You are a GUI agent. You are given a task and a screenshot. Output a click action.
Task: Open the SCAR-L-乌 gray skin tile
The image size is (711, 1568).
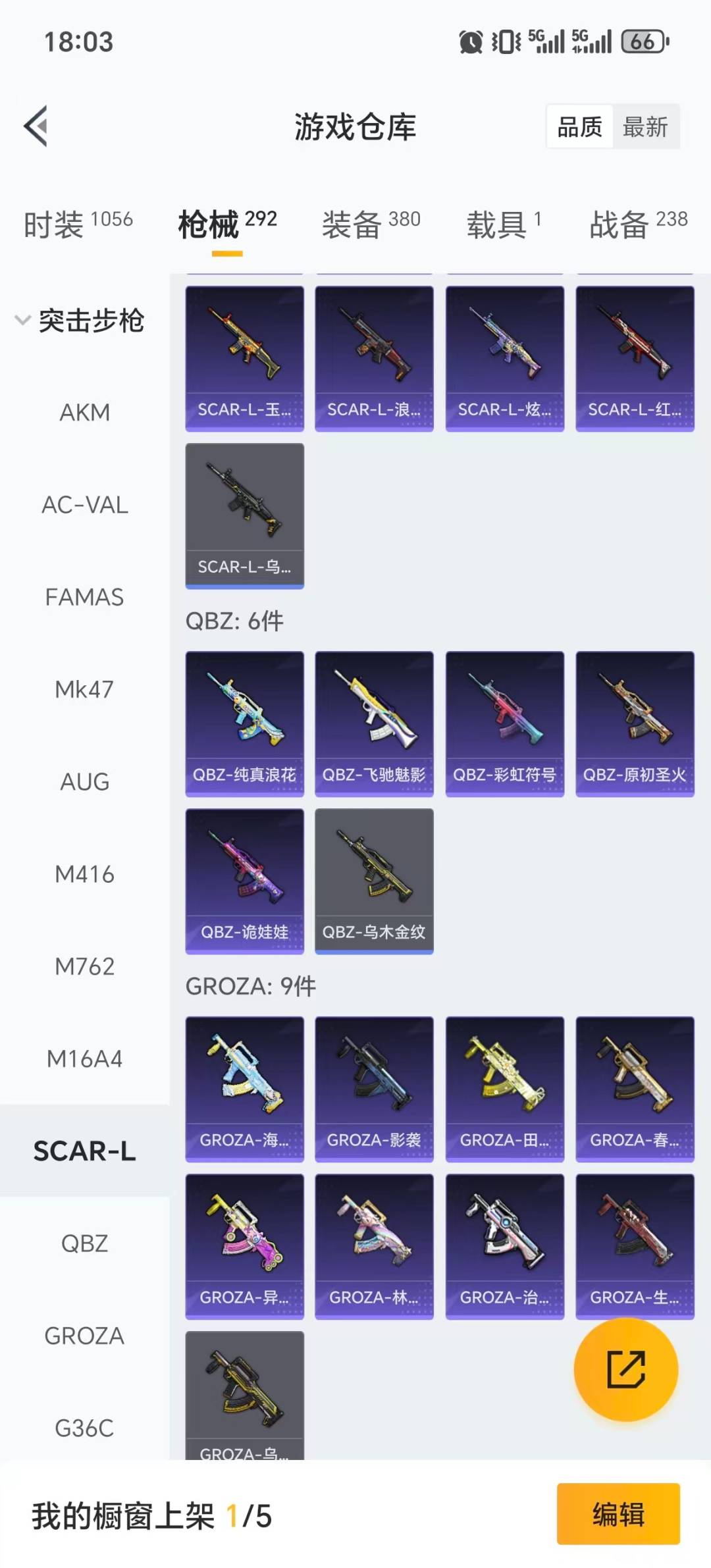(244, 515)
